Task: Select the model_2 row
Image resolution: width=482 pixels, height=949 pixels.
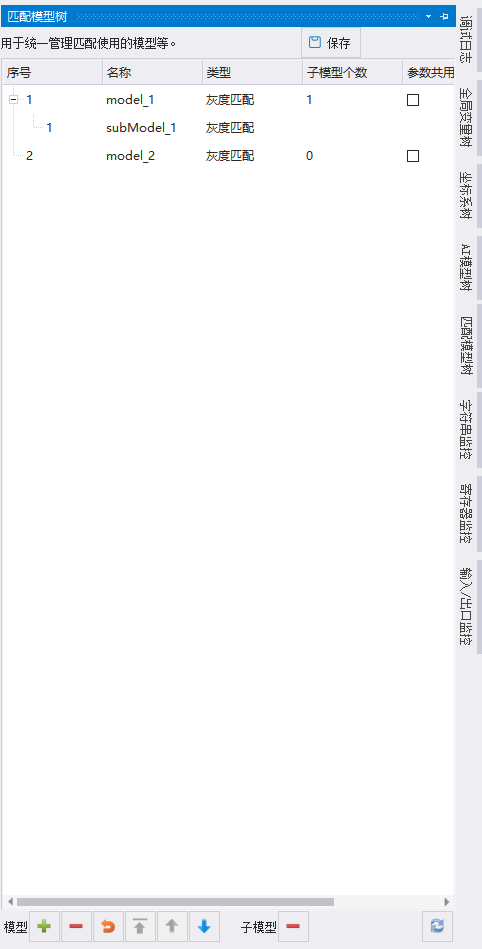Action: tap(227, 156)
